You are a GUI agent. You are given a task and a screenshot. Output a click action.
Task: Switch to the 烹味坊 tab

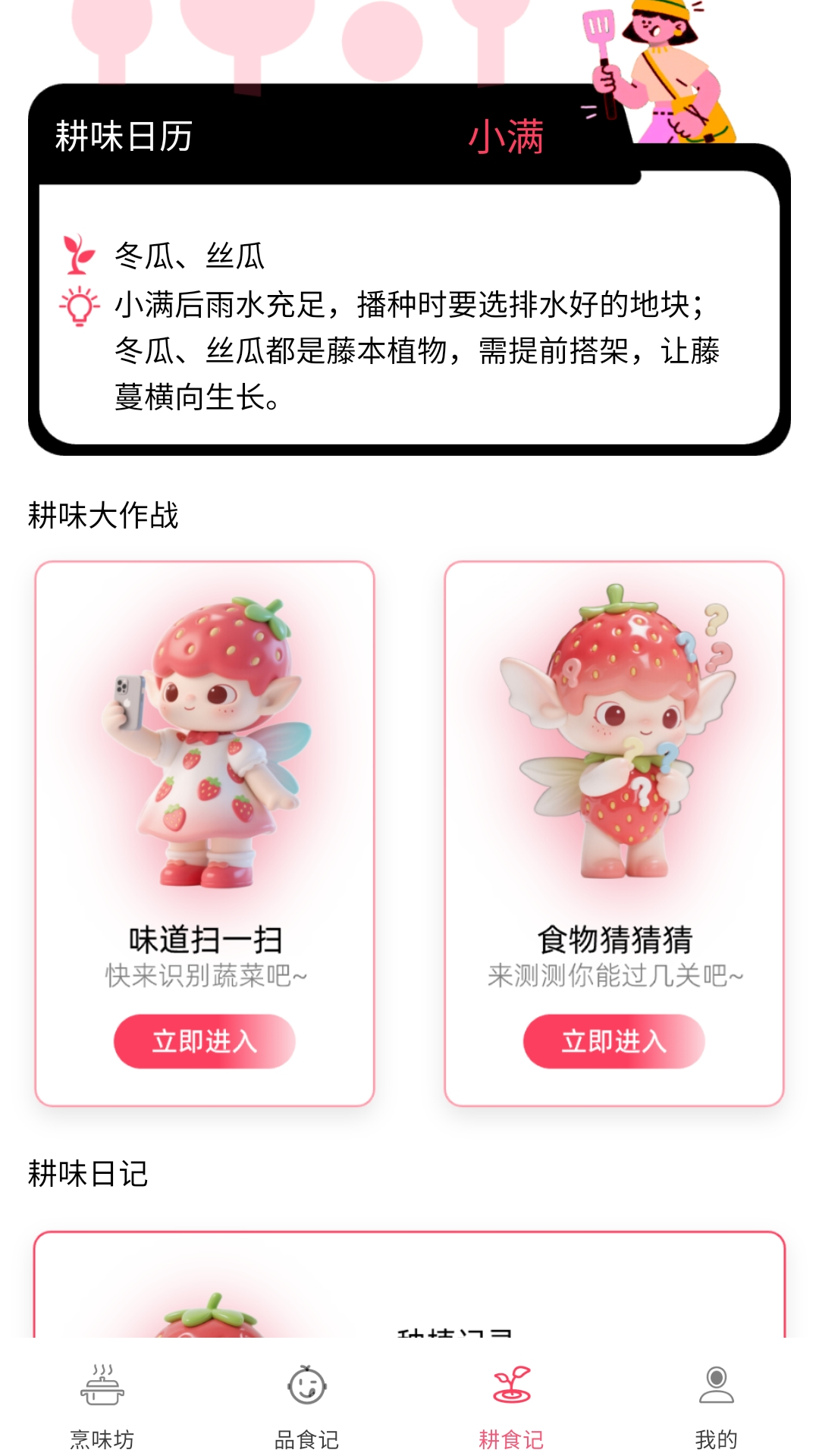coord(102,1405)
